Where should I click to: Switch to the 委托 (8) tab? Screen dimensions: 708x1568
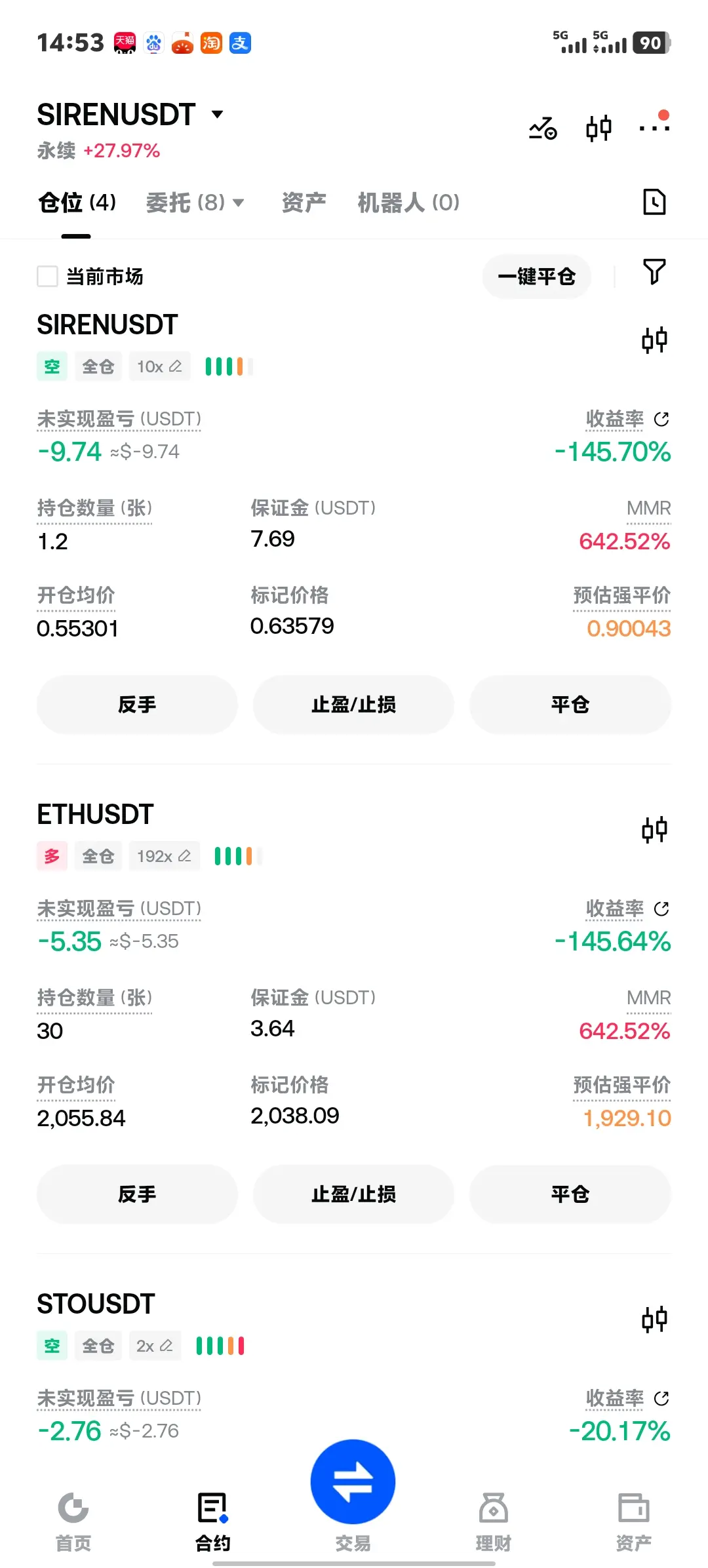(x=194, y=203)
